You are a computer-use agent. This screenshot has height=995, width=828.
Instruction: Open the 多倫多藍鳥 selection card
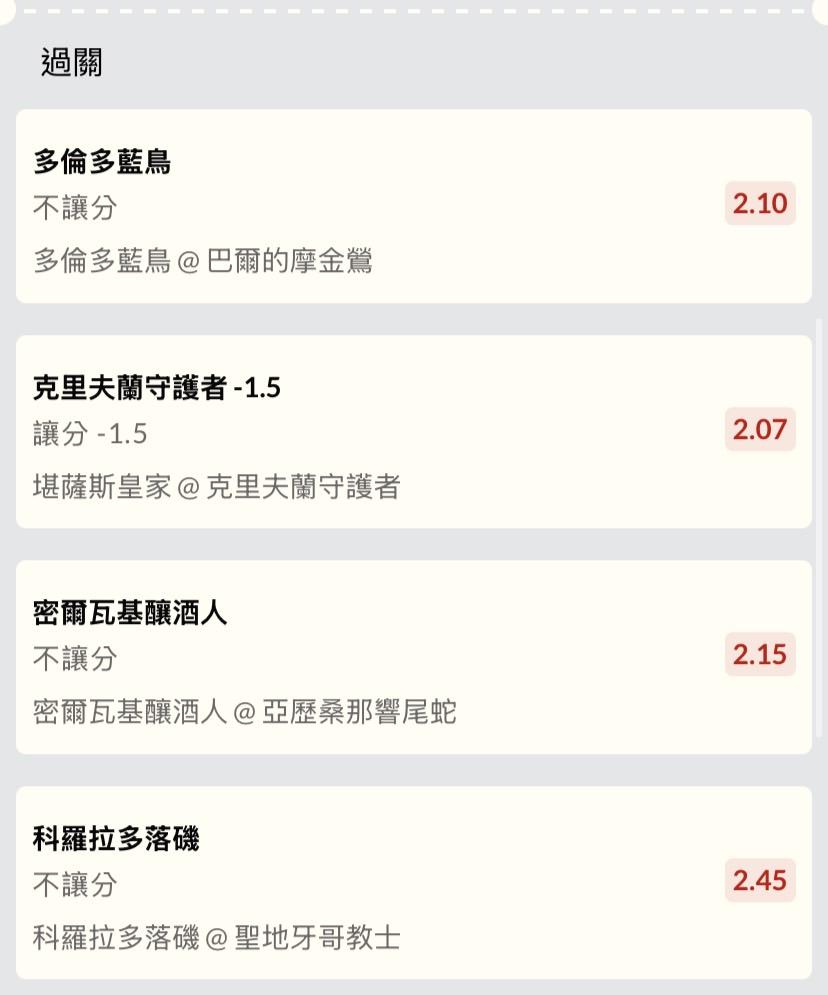(413, 206)
